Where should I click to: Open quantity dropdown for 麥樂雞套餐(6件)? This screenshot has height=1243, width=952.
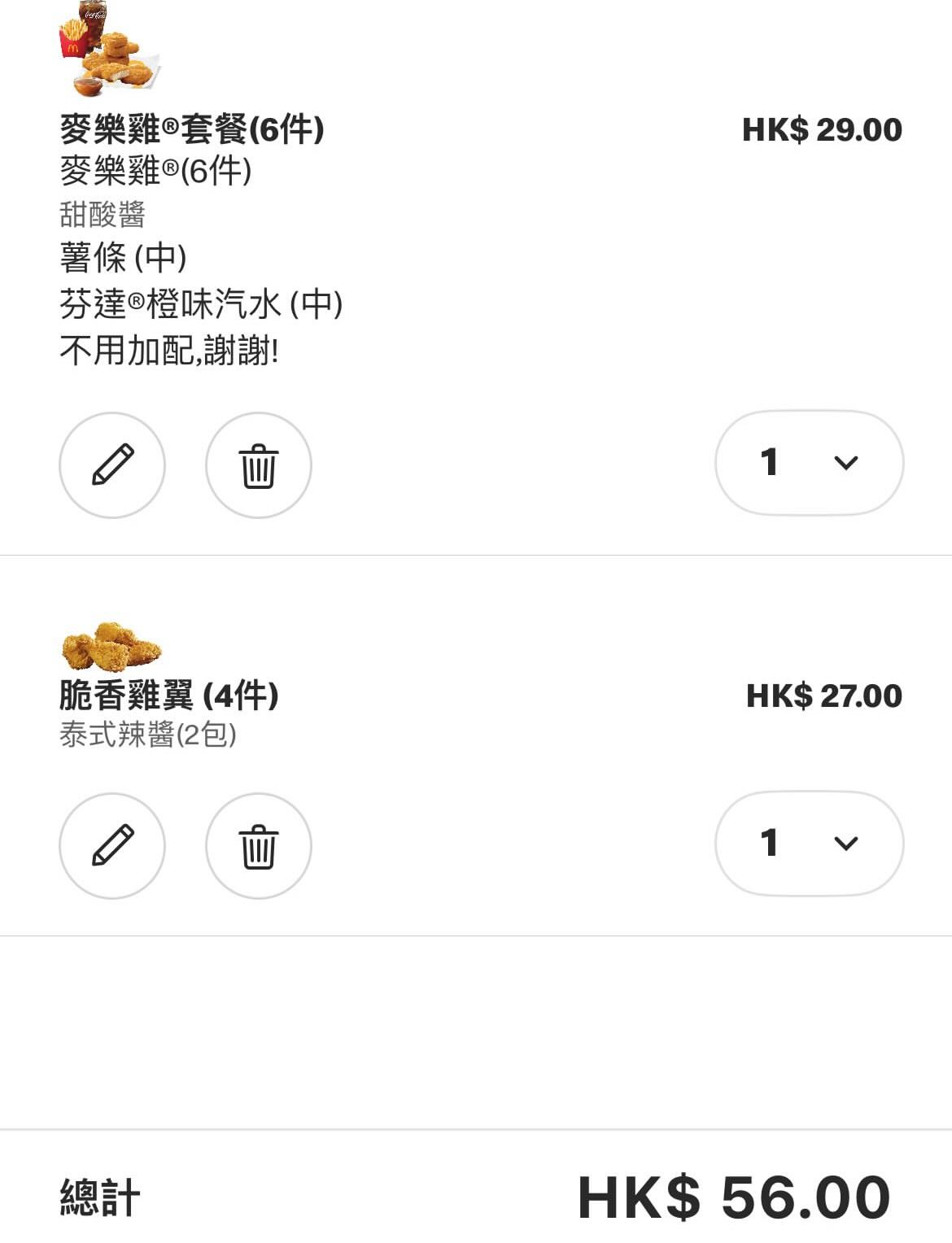pyautogui.click(x=809, y=463)
